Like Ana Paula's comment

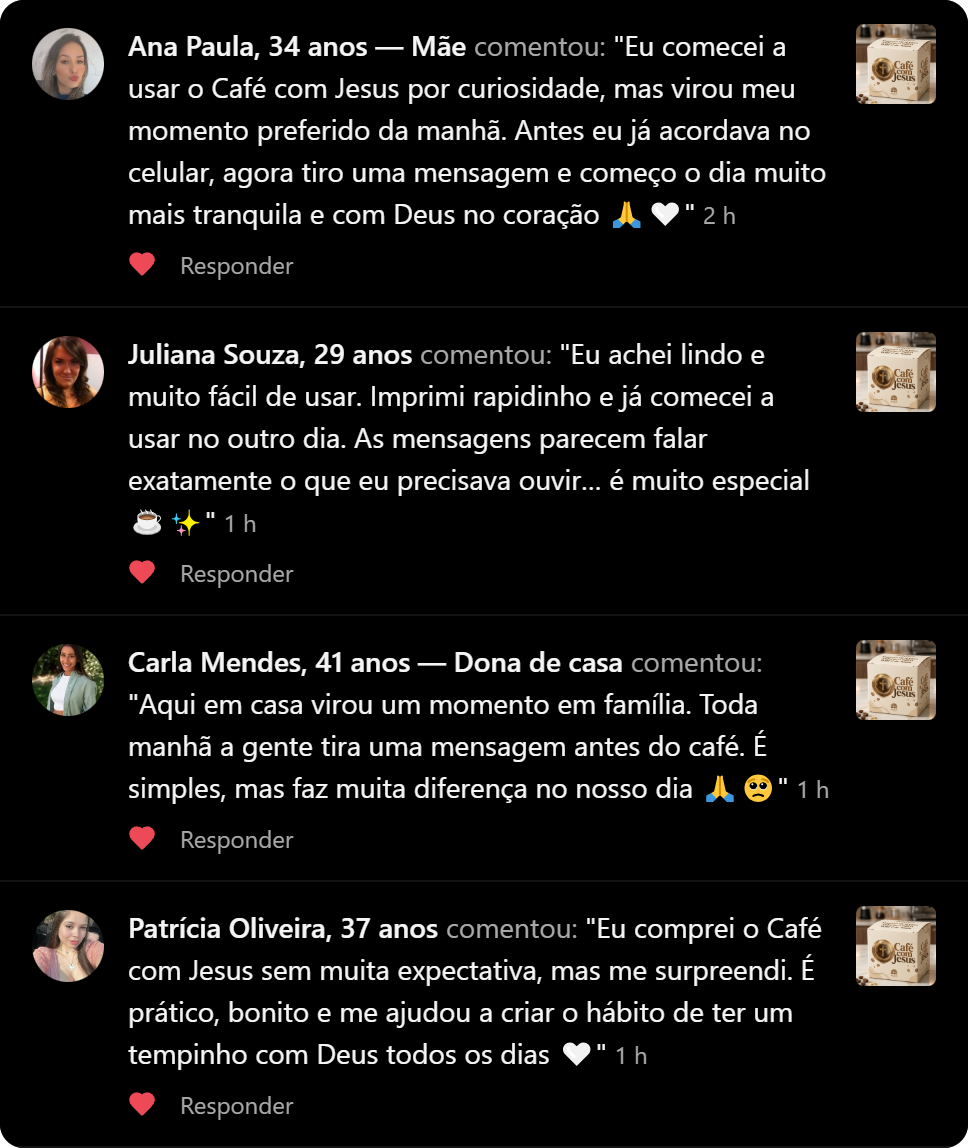tap(142, 265)
